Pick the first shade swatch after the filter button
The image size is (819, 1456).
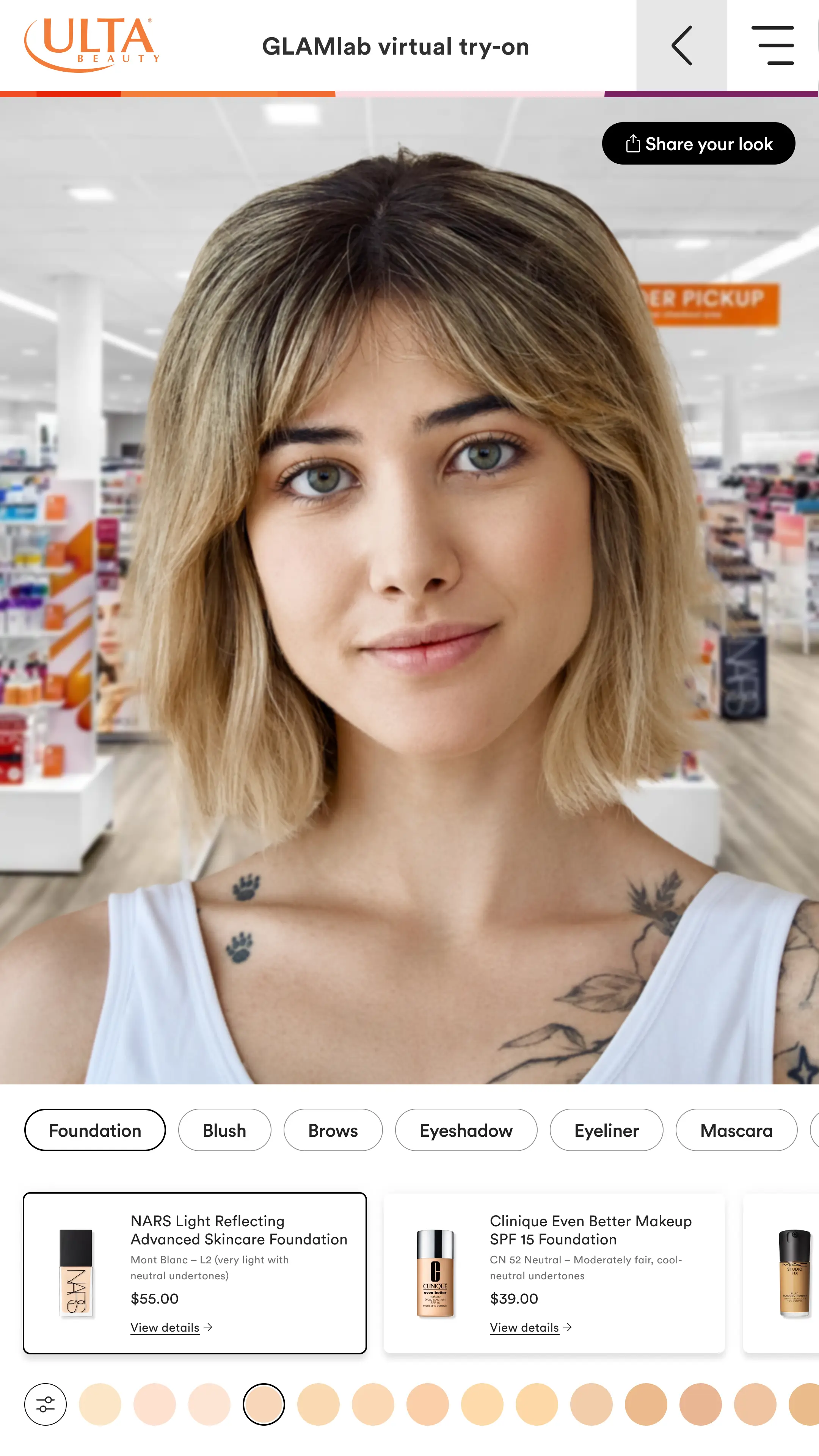[x=100, y=1404]
